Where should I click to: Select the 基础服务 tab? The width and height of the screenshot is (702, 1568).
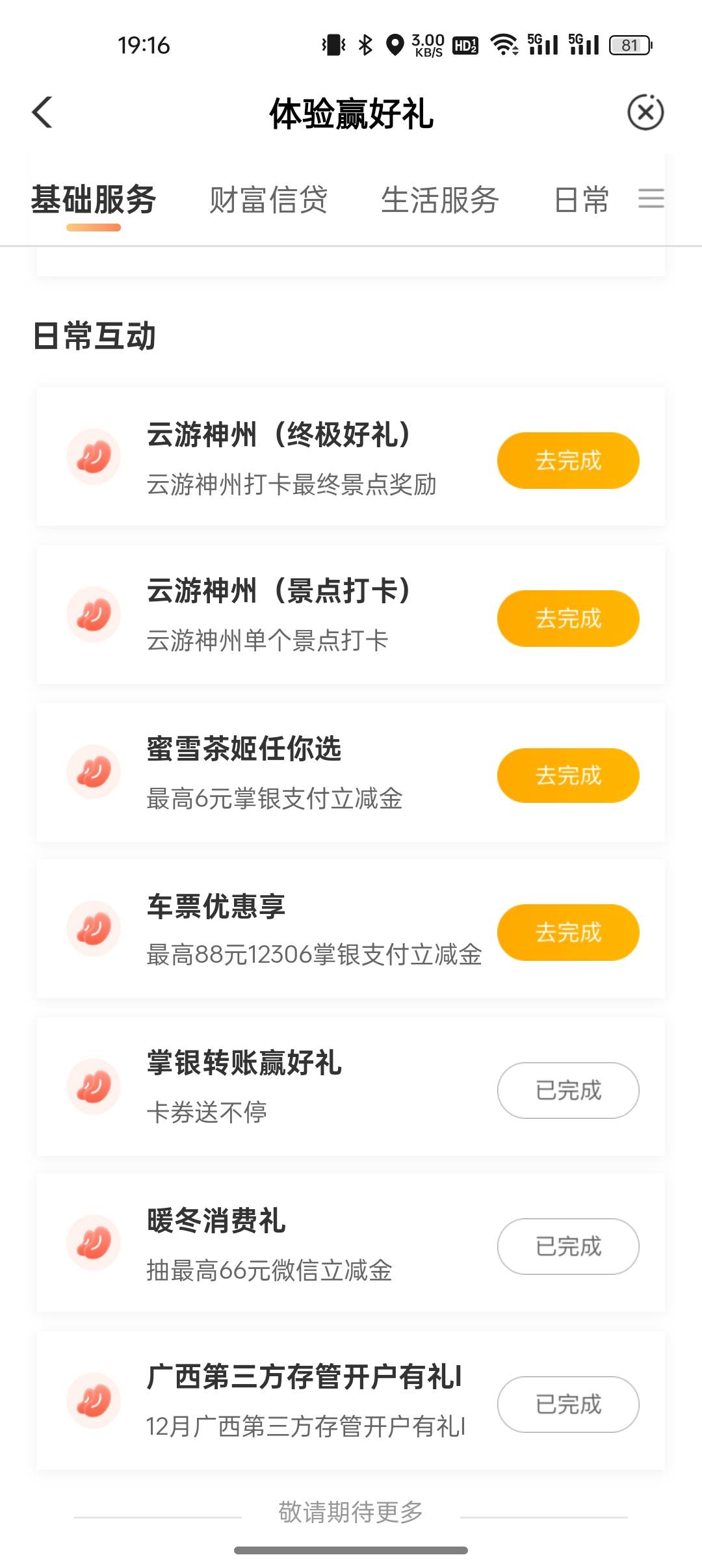(x=94, y=200)
